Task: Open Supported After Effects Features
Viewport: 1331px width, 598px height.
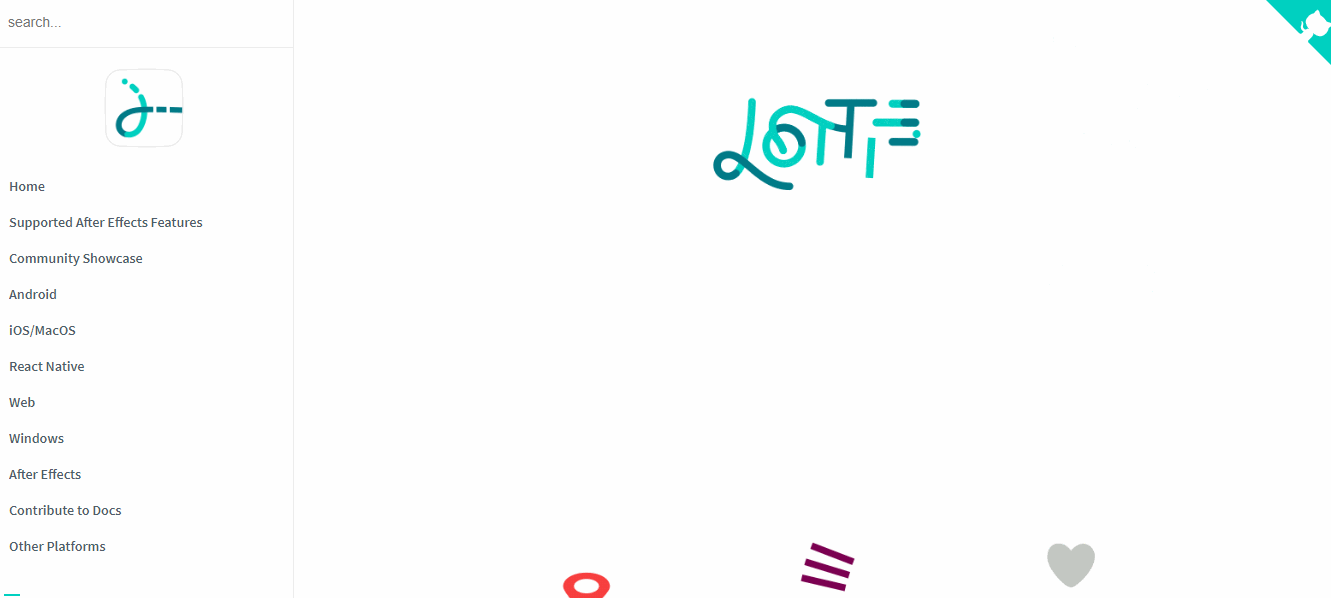Action: tap(106, 223)
